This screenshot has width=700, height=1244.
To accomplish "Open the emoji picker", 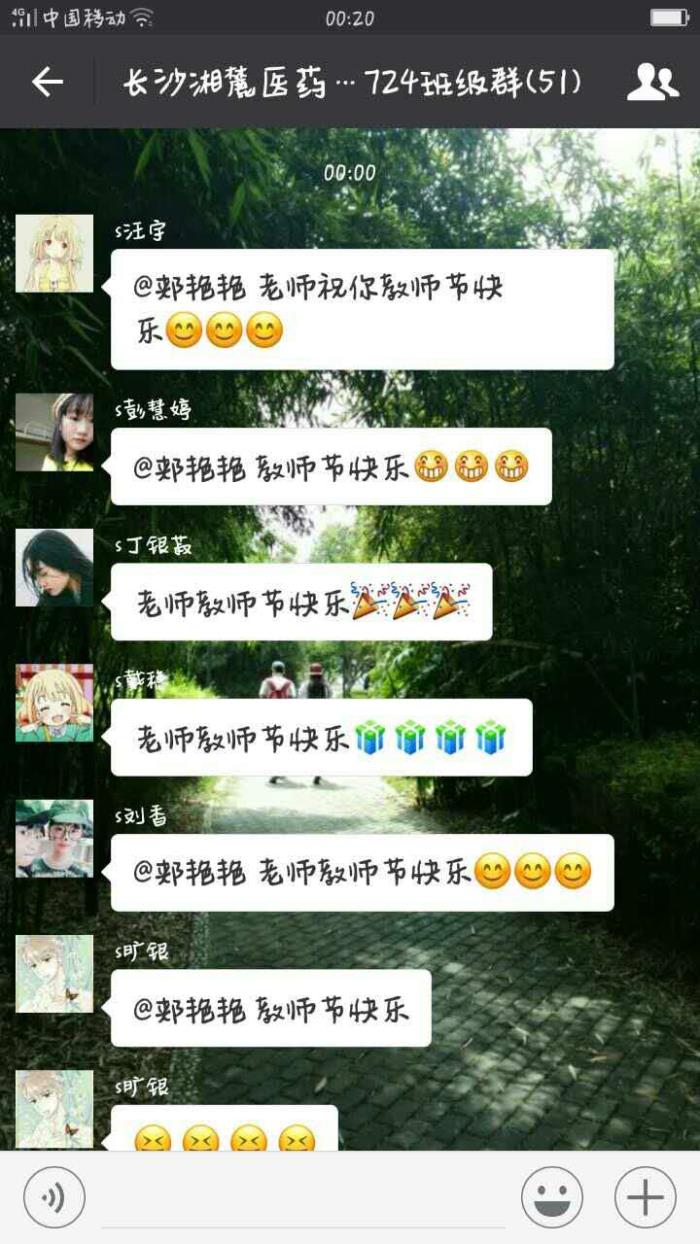I will 552,1197.
